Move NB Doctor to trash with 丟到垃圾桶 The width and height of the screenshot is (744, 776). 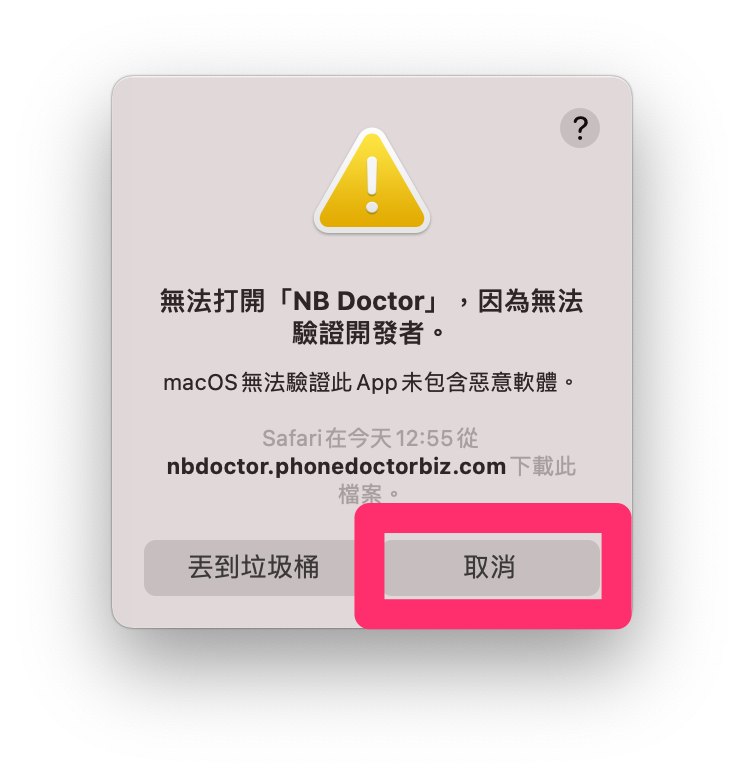pyautogui.click(x=254, y=568)
